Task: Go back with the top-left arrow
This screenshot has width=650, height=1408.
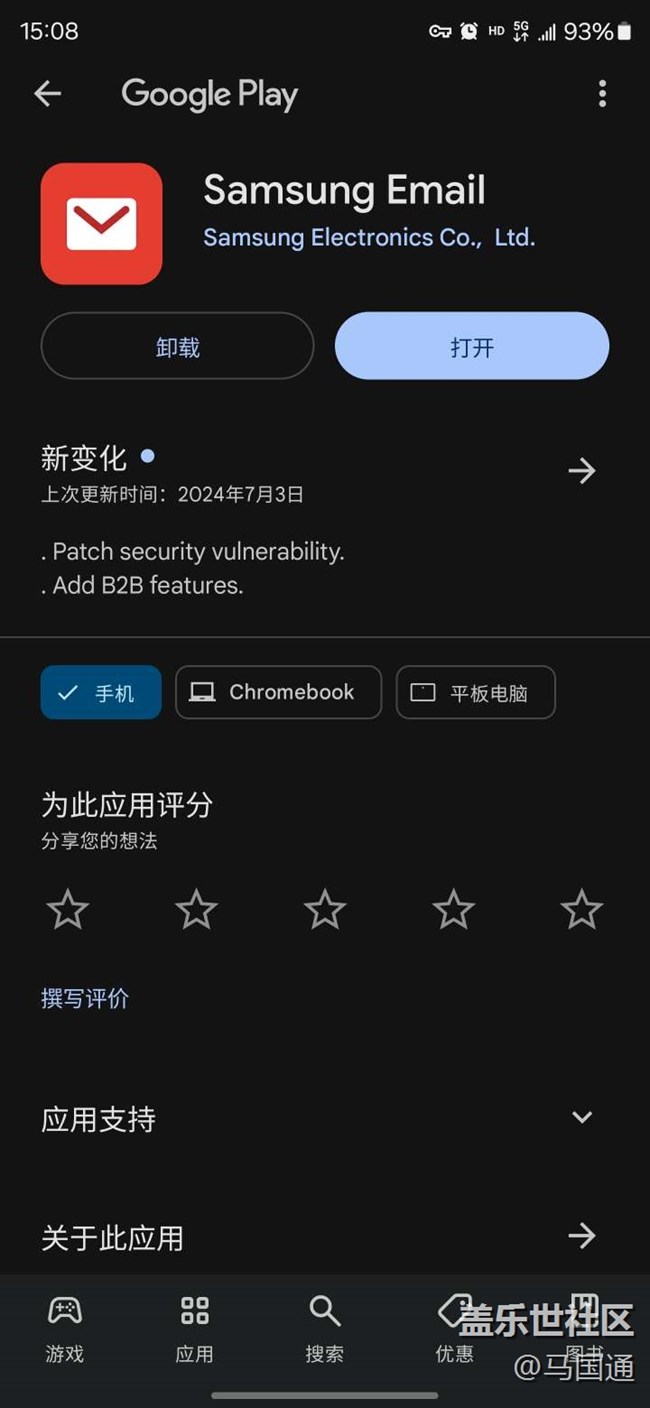Action: coord(47,94)
